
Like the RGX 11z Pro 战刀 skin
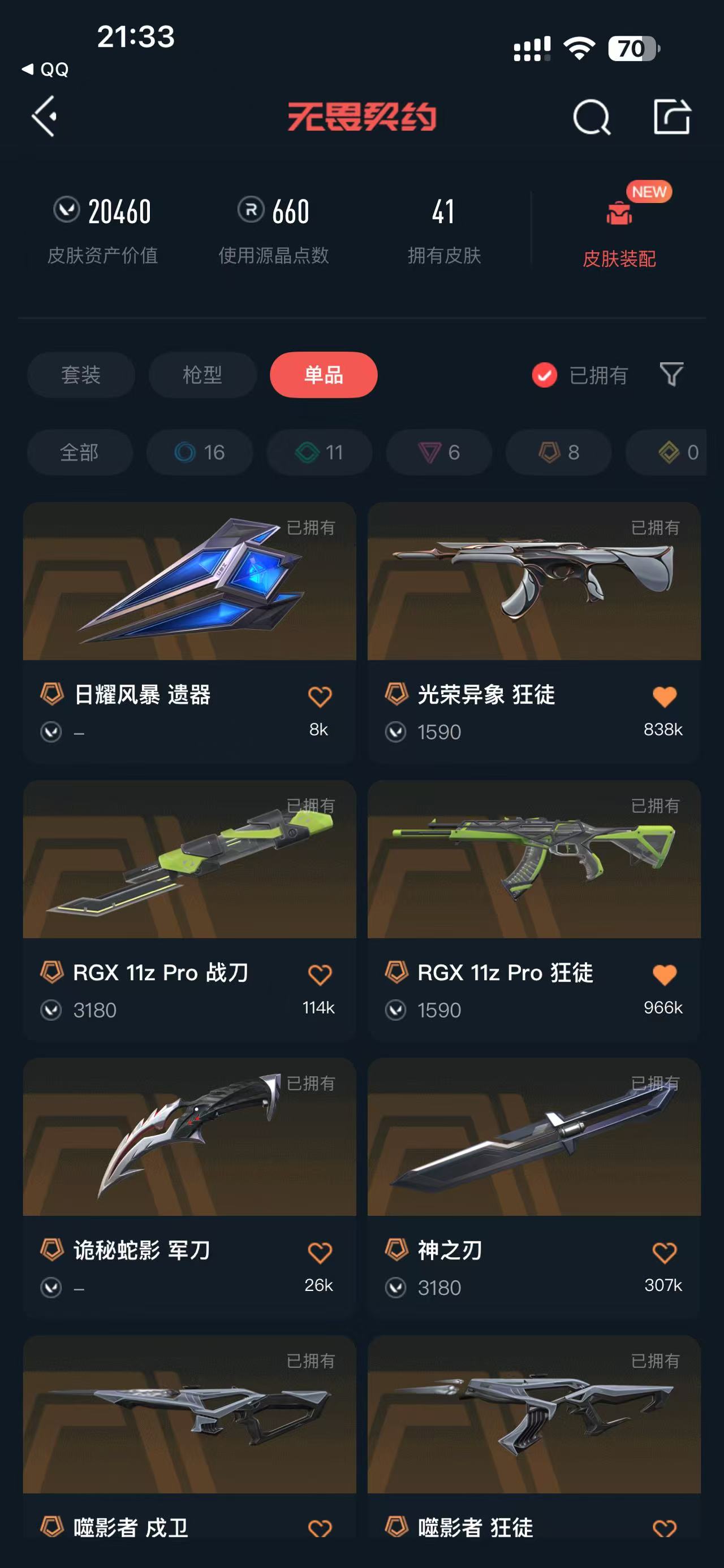[320, 974]
